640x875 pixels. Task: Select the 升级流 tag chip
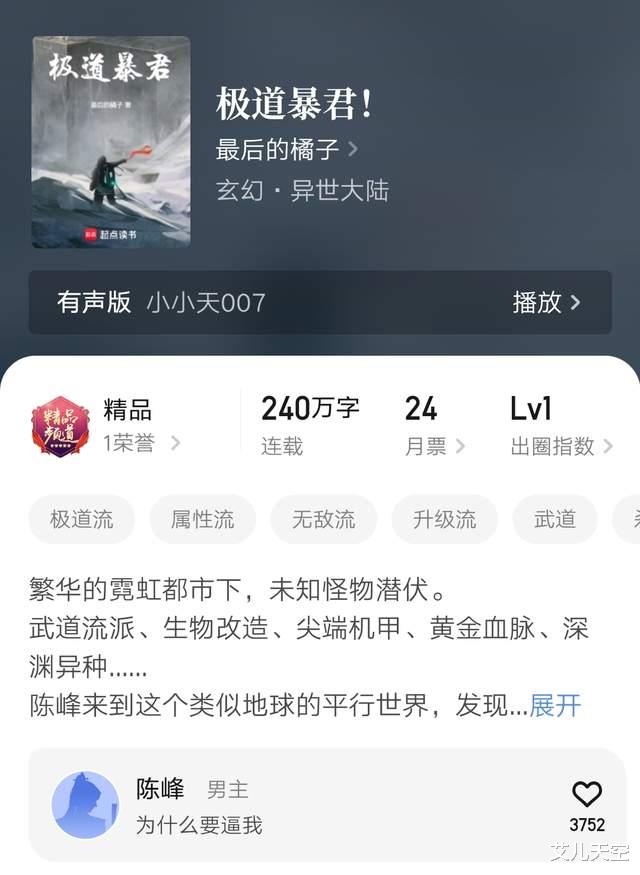click(x=444, y=519)
